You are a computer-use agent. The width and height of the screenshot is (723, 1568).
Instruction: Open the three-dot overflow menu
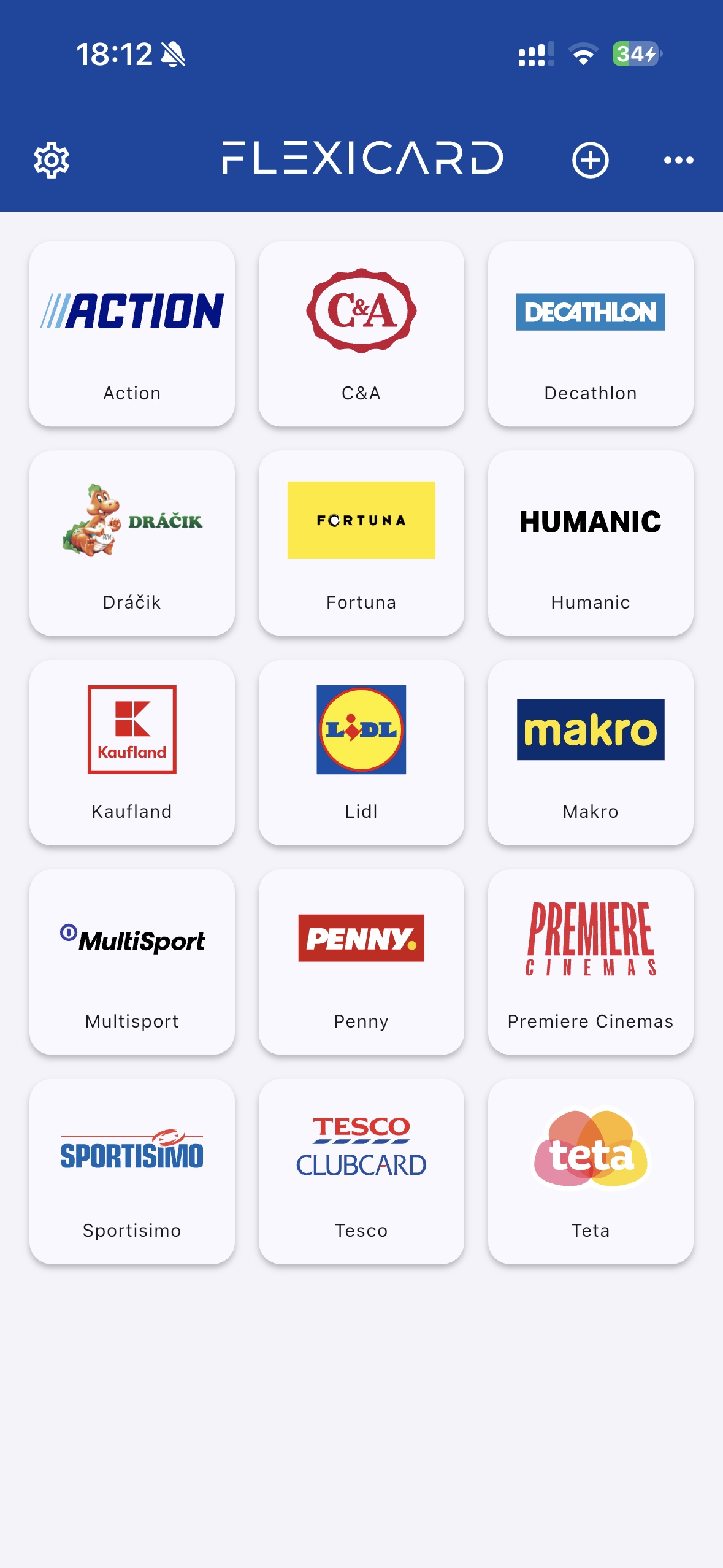pyautogui.click(x=678, y=160)
